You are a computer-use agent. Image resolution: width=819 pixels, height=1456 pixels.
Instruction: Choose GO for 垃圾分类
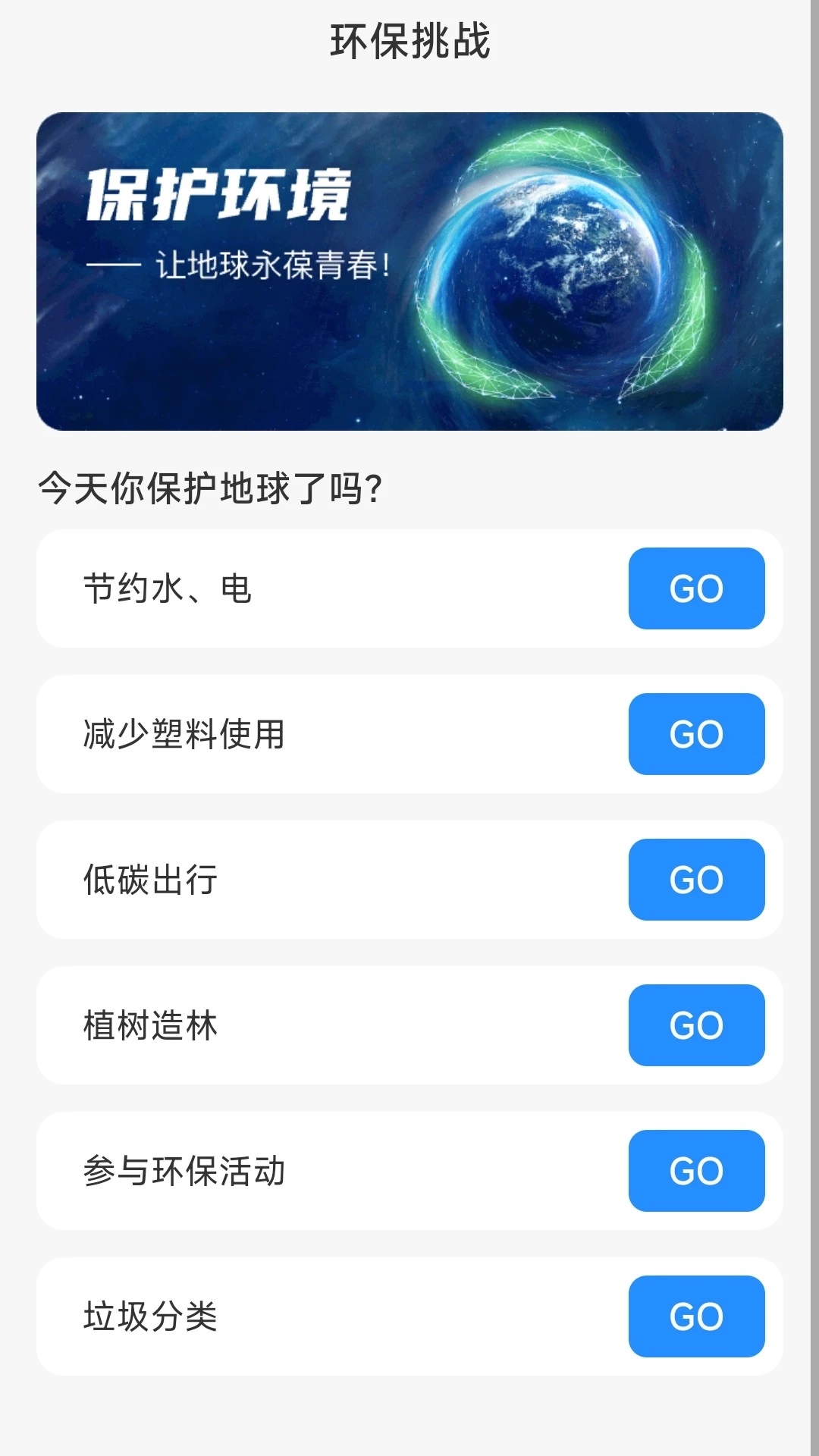[696, 1316]
